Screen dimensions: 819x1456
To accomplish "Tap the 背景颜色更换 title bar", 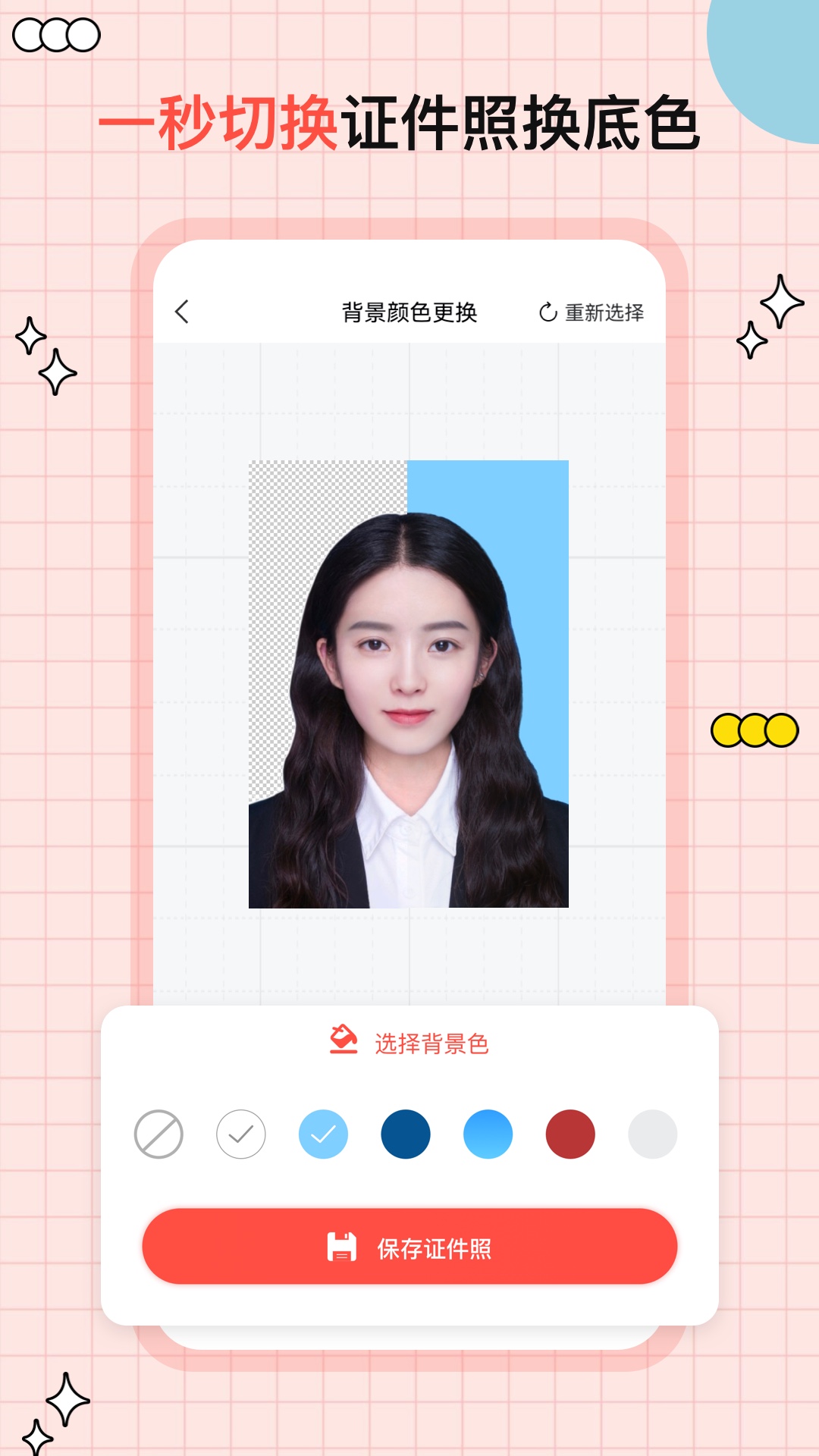I will 409,310.
